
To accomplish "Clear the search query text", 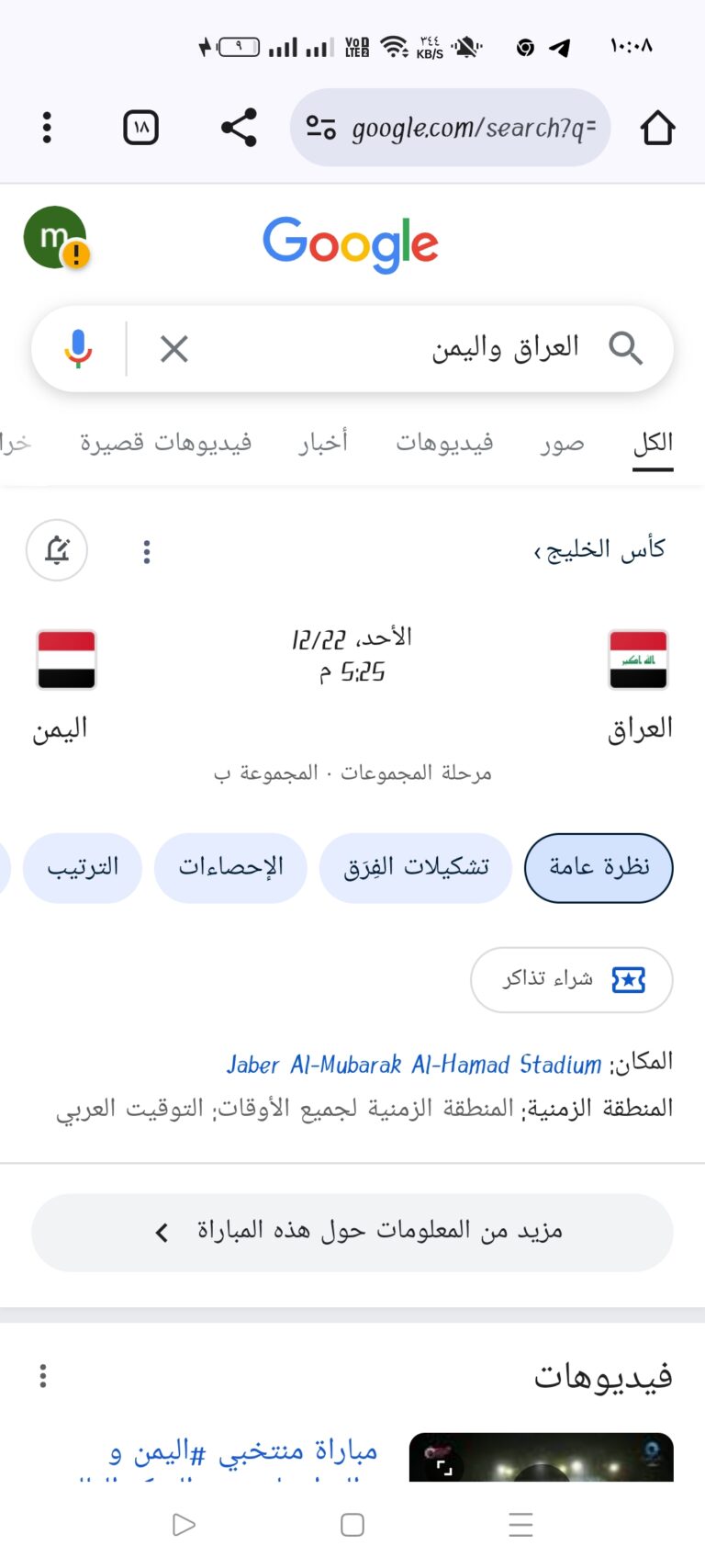I will pyautogui.click(x=173, y=349).
